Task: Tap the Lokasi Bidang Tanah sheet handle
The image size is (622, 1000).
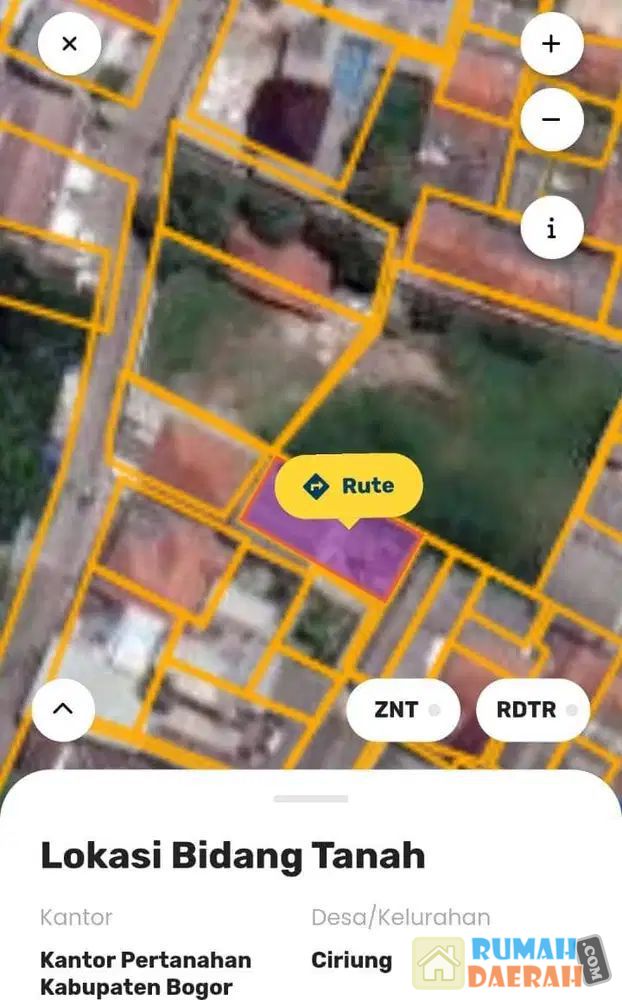Action: pyautogui.click(x=311, y=799)
